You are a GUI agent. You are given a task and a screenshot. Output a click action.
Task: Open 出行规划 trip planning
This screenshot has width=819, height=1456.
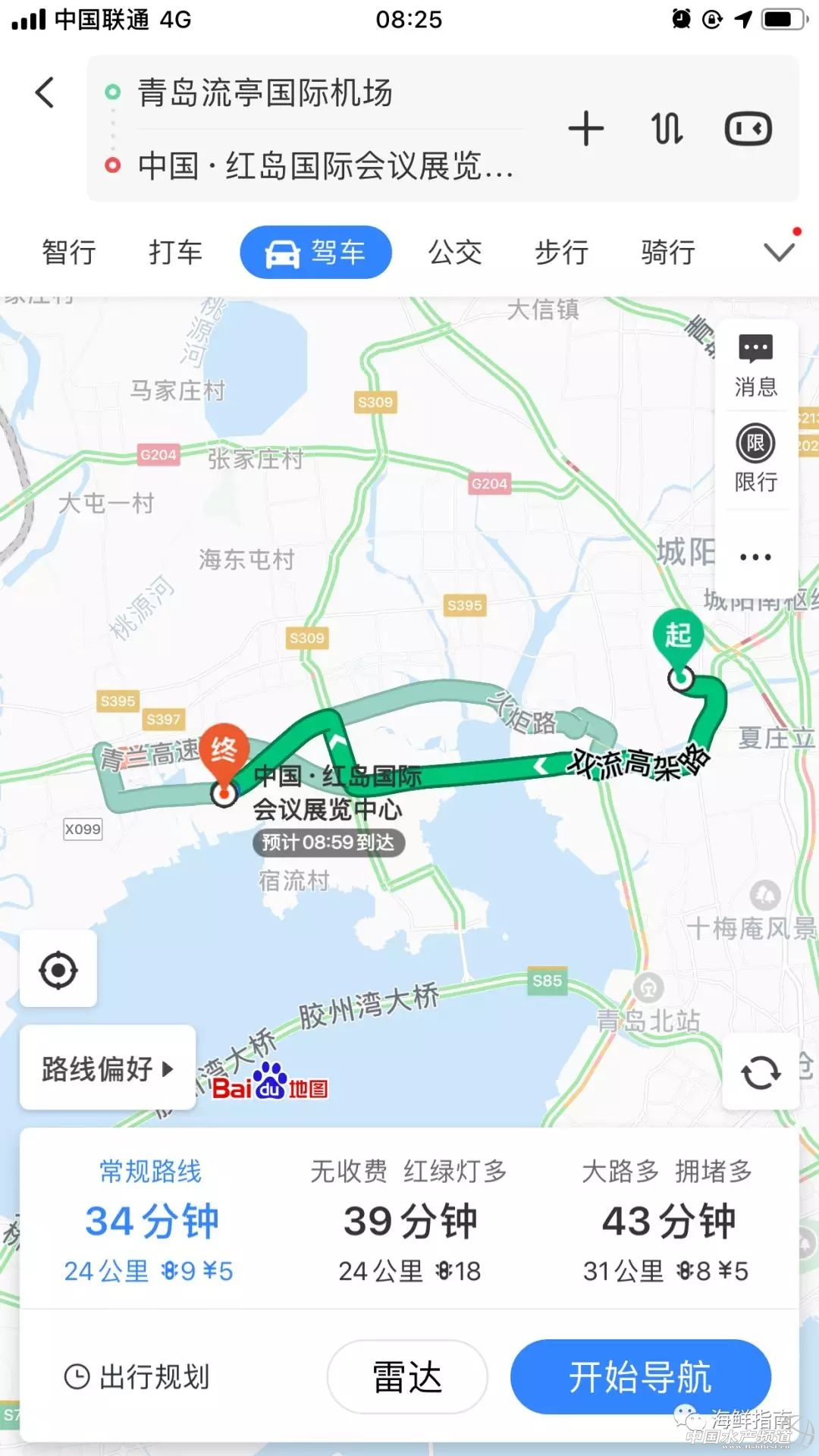(138, 1376)
